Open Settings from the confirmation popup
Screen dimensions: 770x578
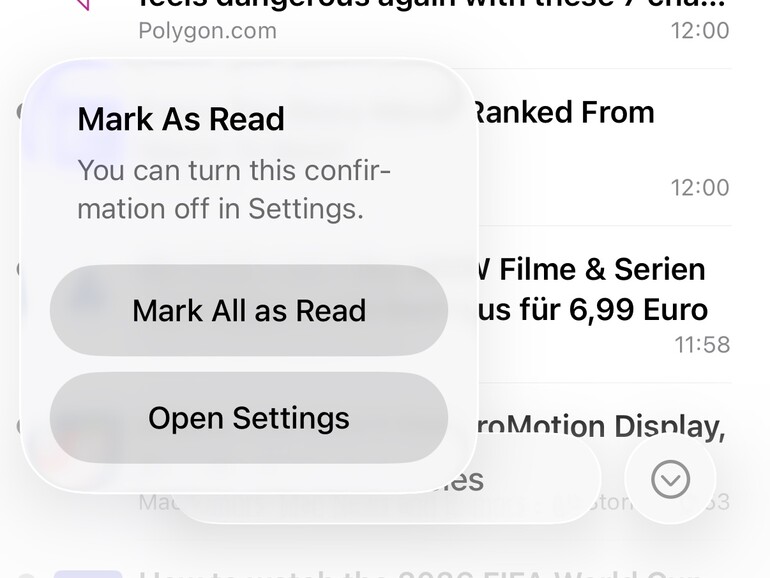click(249, 418)
